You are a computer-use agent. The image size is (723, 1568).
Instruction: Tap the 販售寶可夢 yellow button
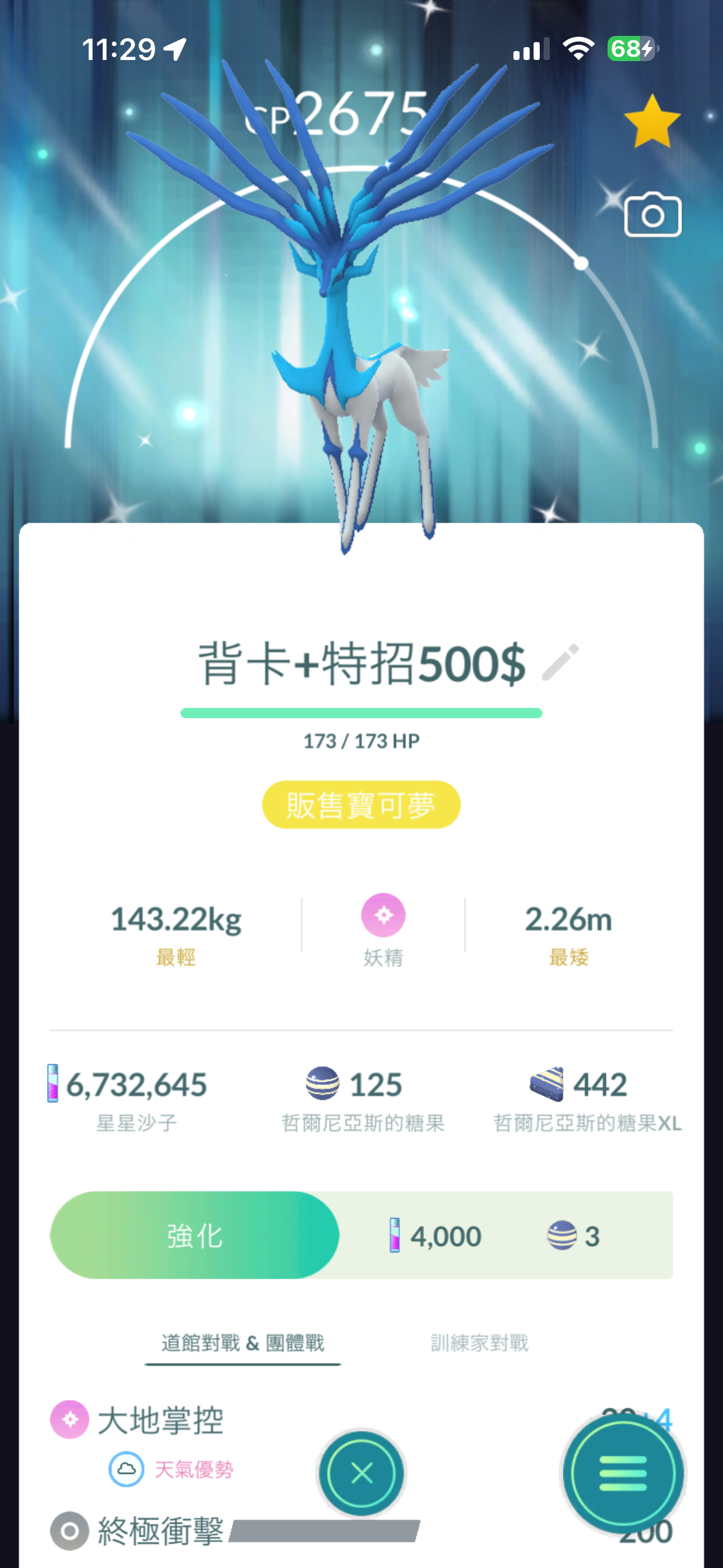point(361,805)
